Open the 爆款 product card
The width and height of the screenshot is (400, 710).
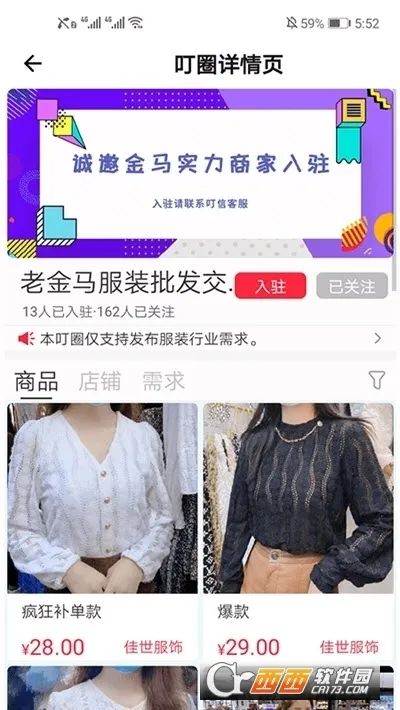click(x=298, y=532)
